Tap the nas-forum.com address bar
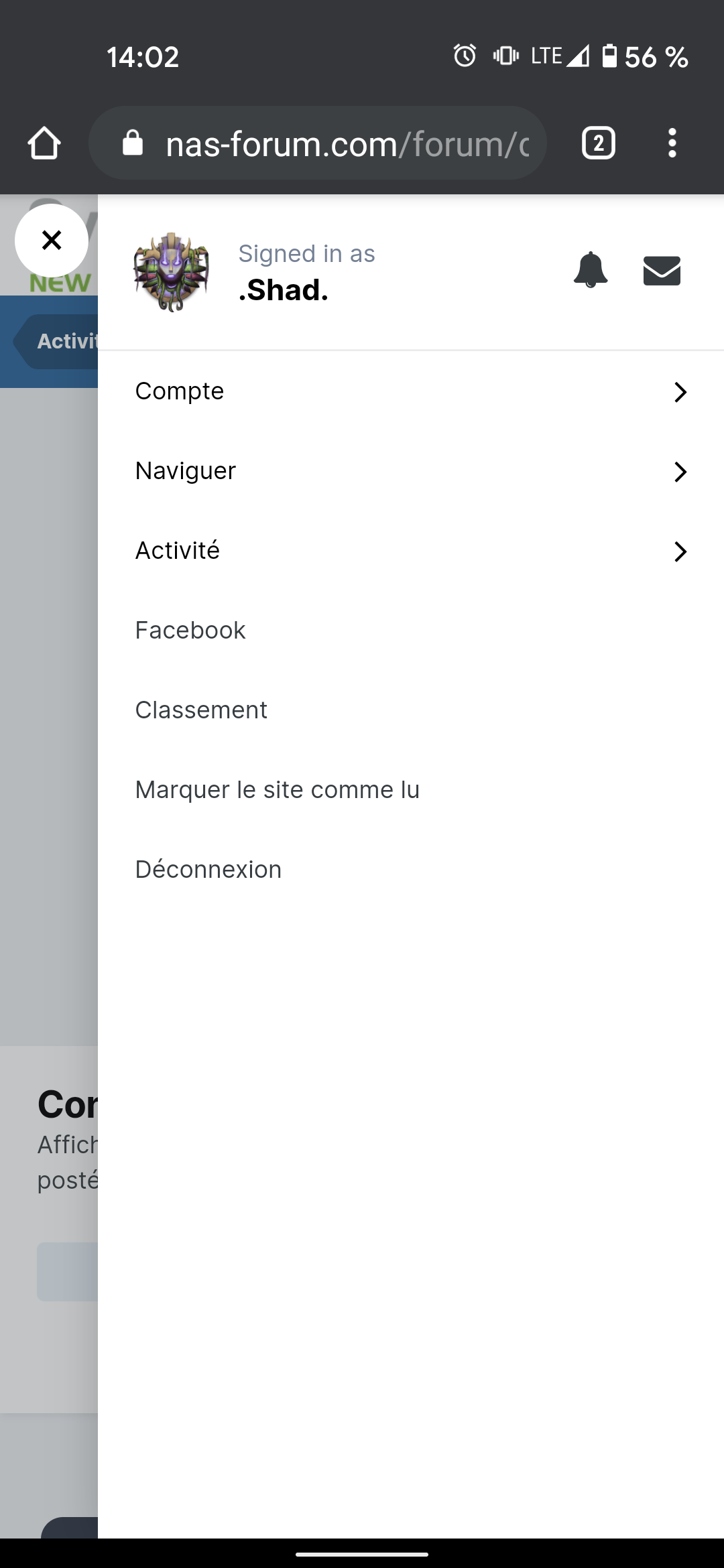This screenshot has height=1568, width=724. [318, 143]
